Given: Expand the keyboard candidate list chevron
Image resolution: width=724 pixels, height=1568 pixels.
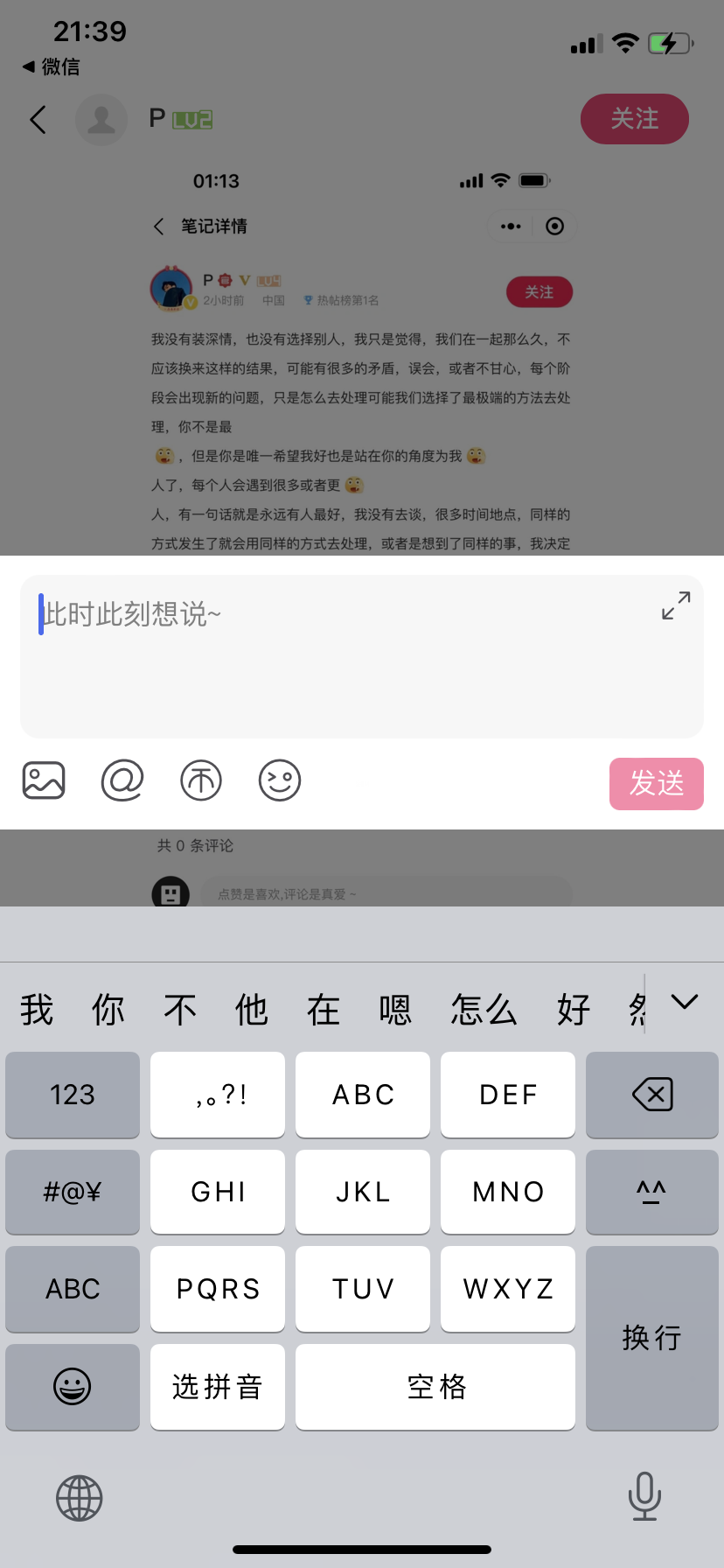Looking at the screenshot, I should click(685, 1002).
